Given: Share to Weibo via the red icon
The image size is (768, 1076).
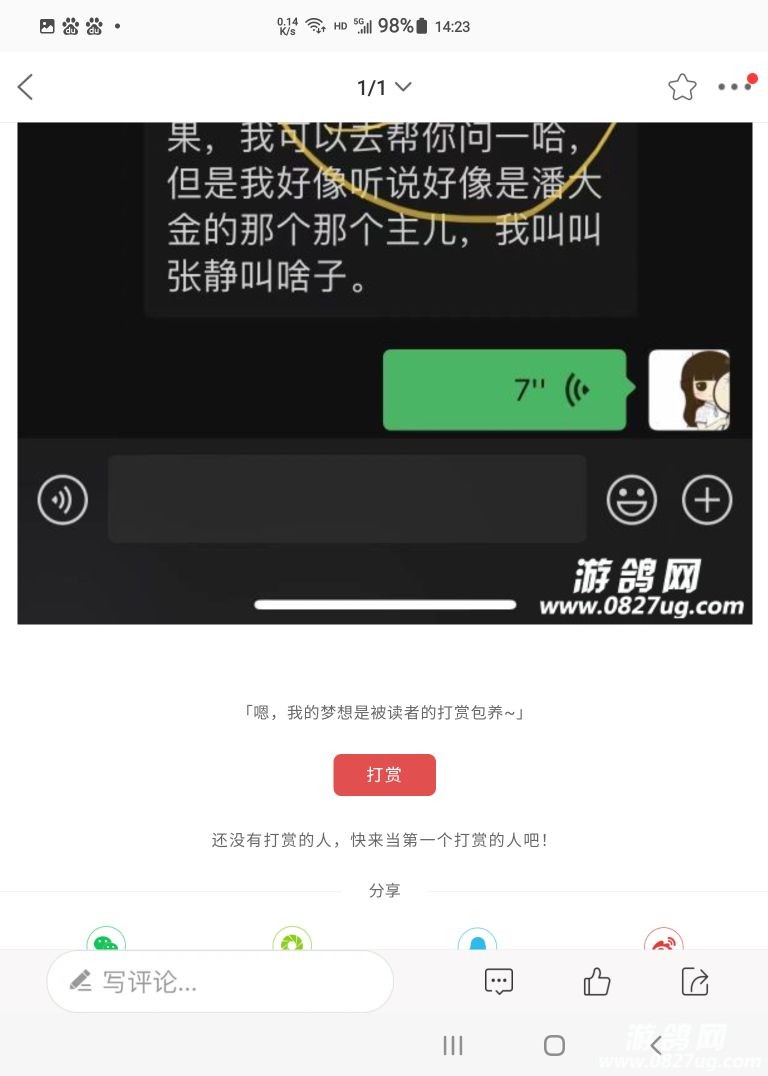Looking at the screenshot, I should pos(664,941).
